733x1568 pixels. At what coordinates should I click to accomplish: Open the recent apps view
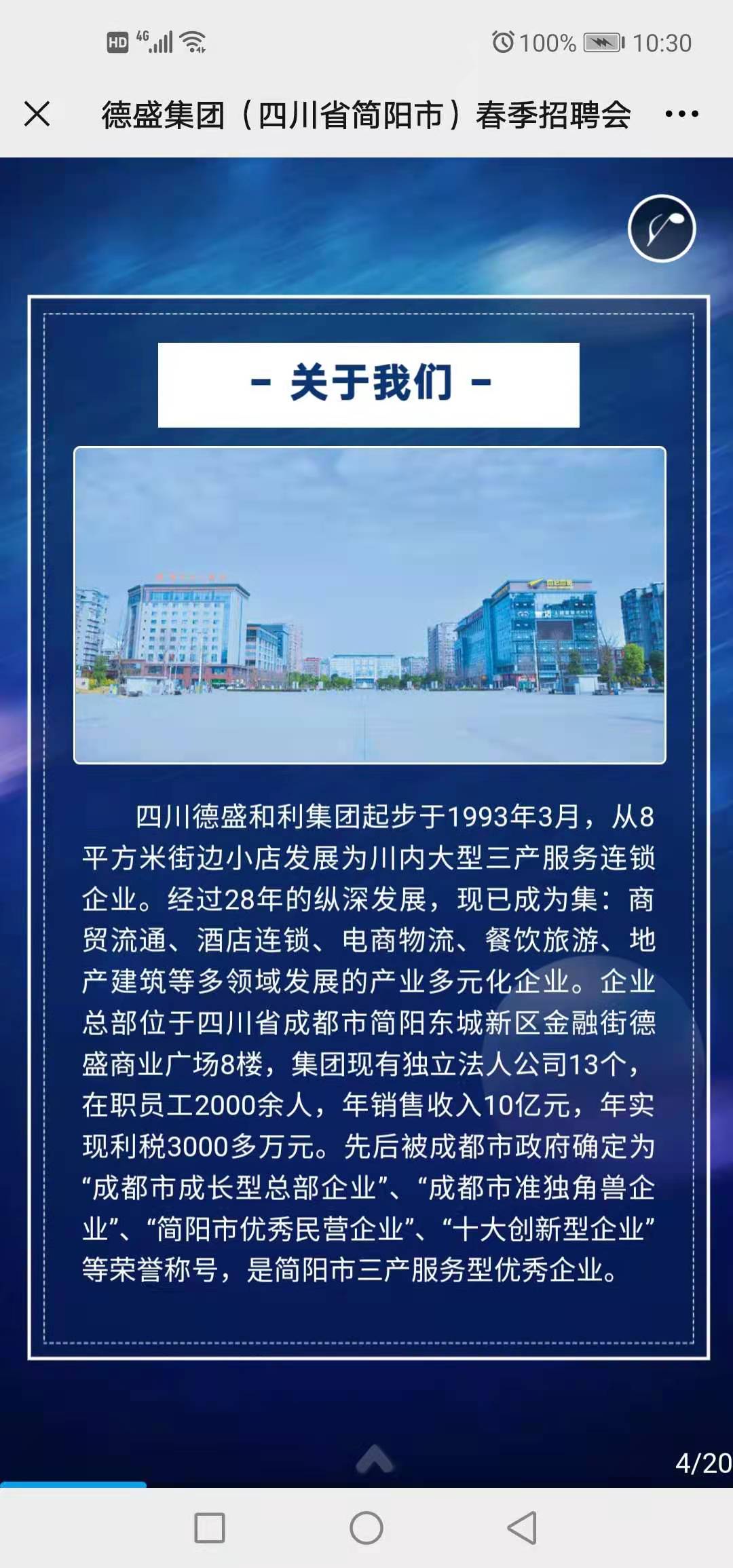pyautogui.click(x=210, y=1528)
